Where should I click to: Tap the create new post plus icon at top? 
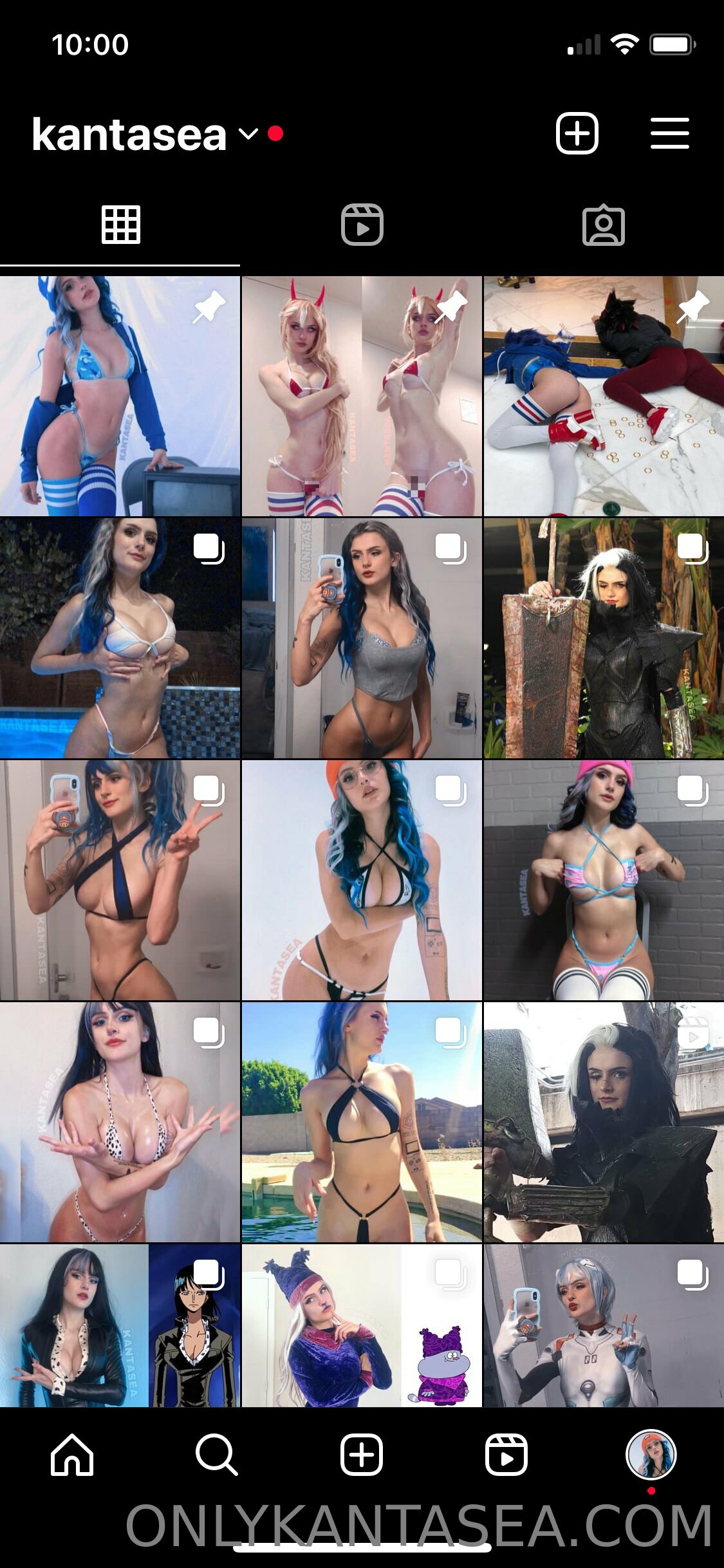[577, 133]
